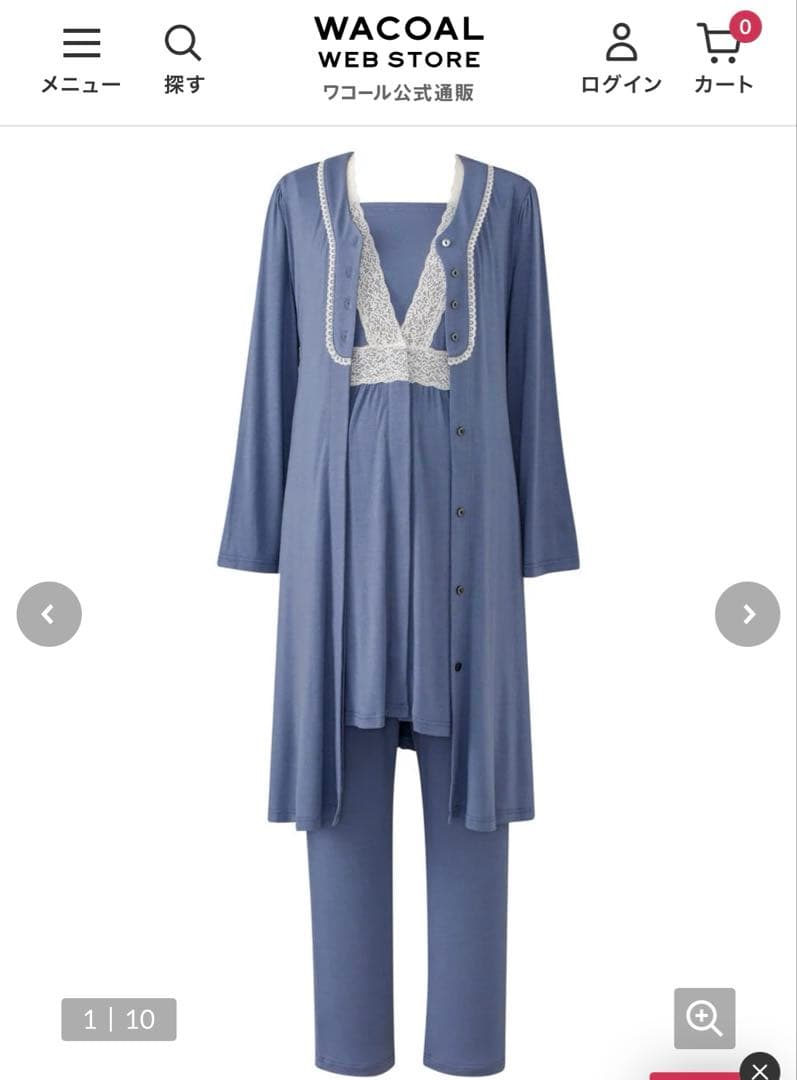View the カート shopping cart
The width and height of the screenshot is (797, 1080).
(723, 59)
